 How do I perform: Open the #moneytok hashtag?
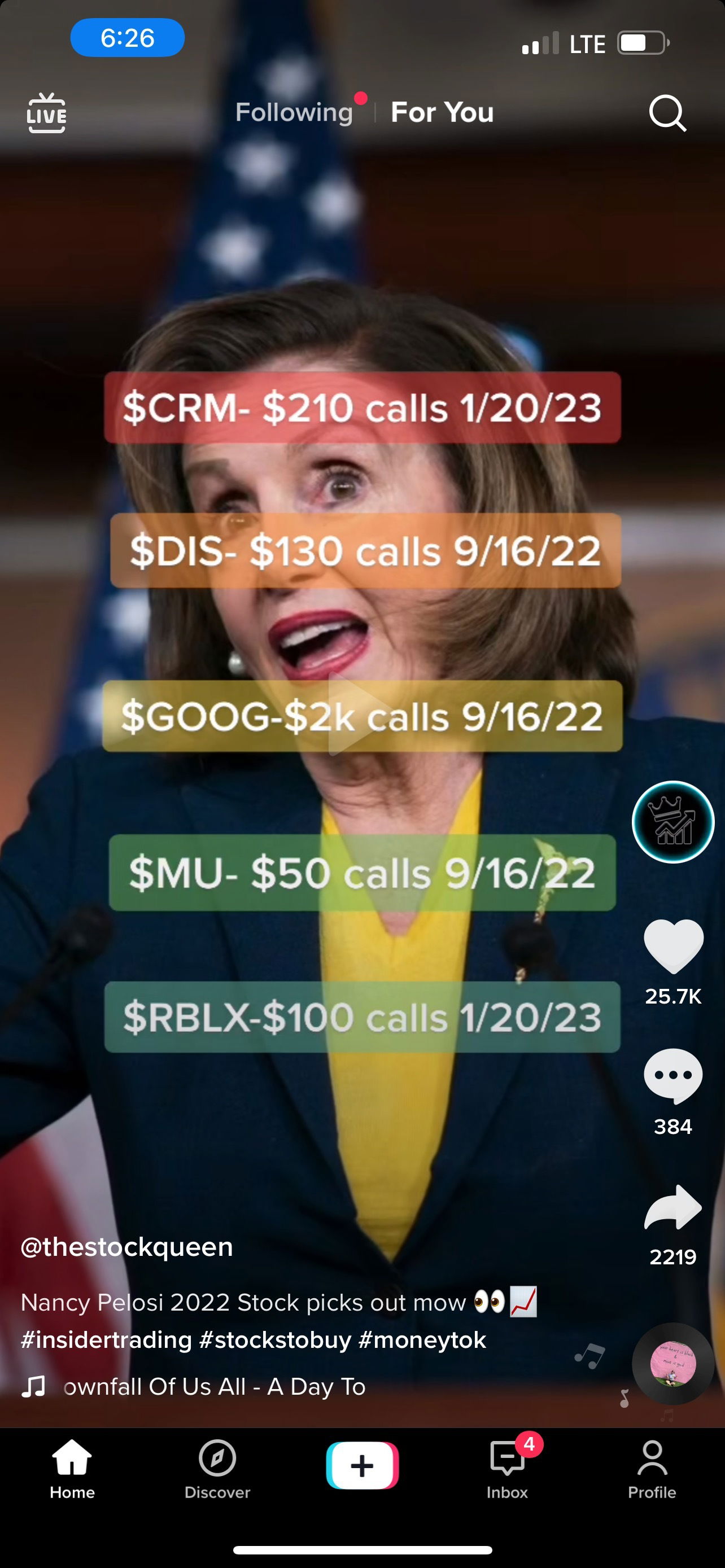tap(422, 1340)
